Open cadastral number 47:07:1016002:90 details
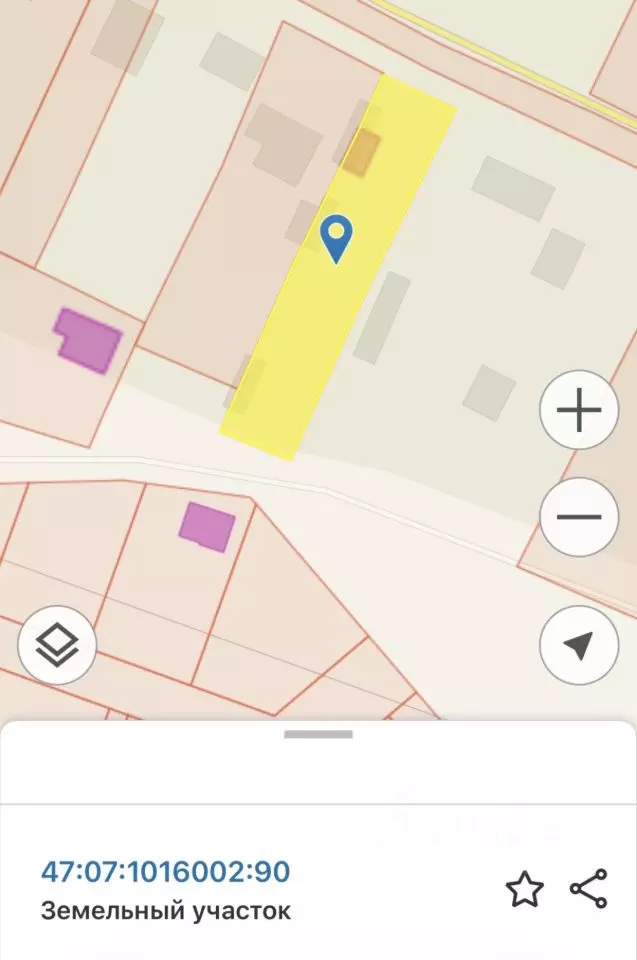The height and width of the screenshot is (960, 637). point(165,871)
